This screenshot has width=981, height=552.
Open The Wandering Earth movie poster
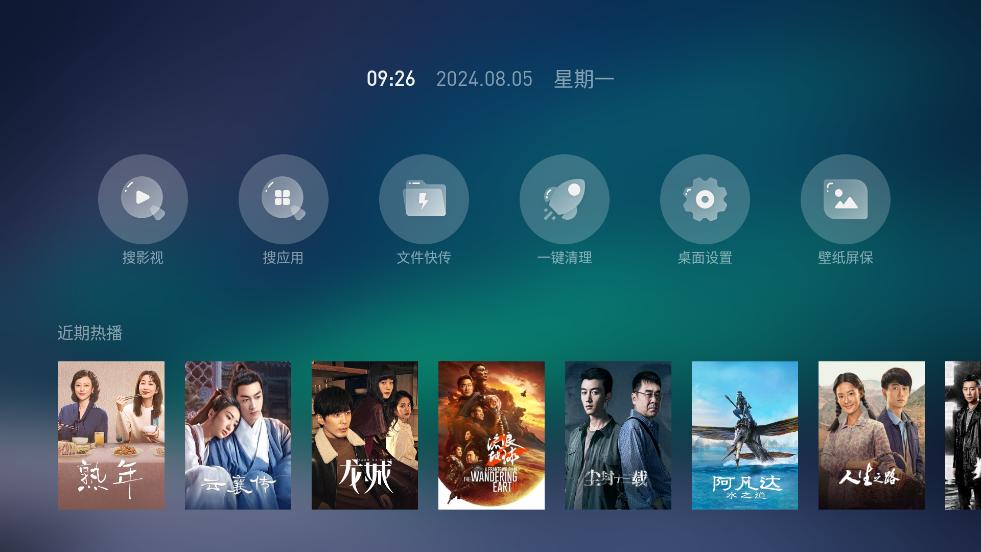(491, 435)
